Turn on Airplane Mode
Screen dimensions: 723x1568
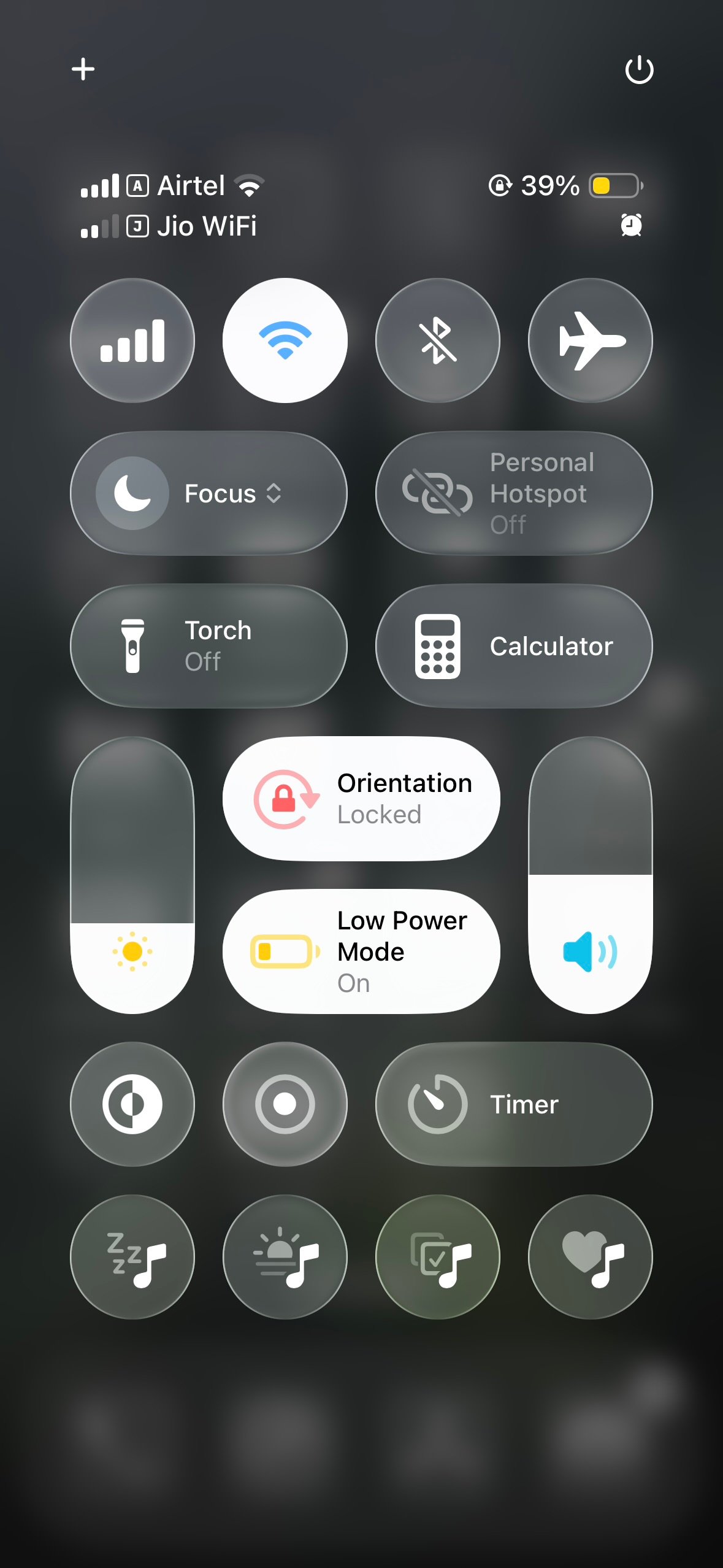(590, 340)
